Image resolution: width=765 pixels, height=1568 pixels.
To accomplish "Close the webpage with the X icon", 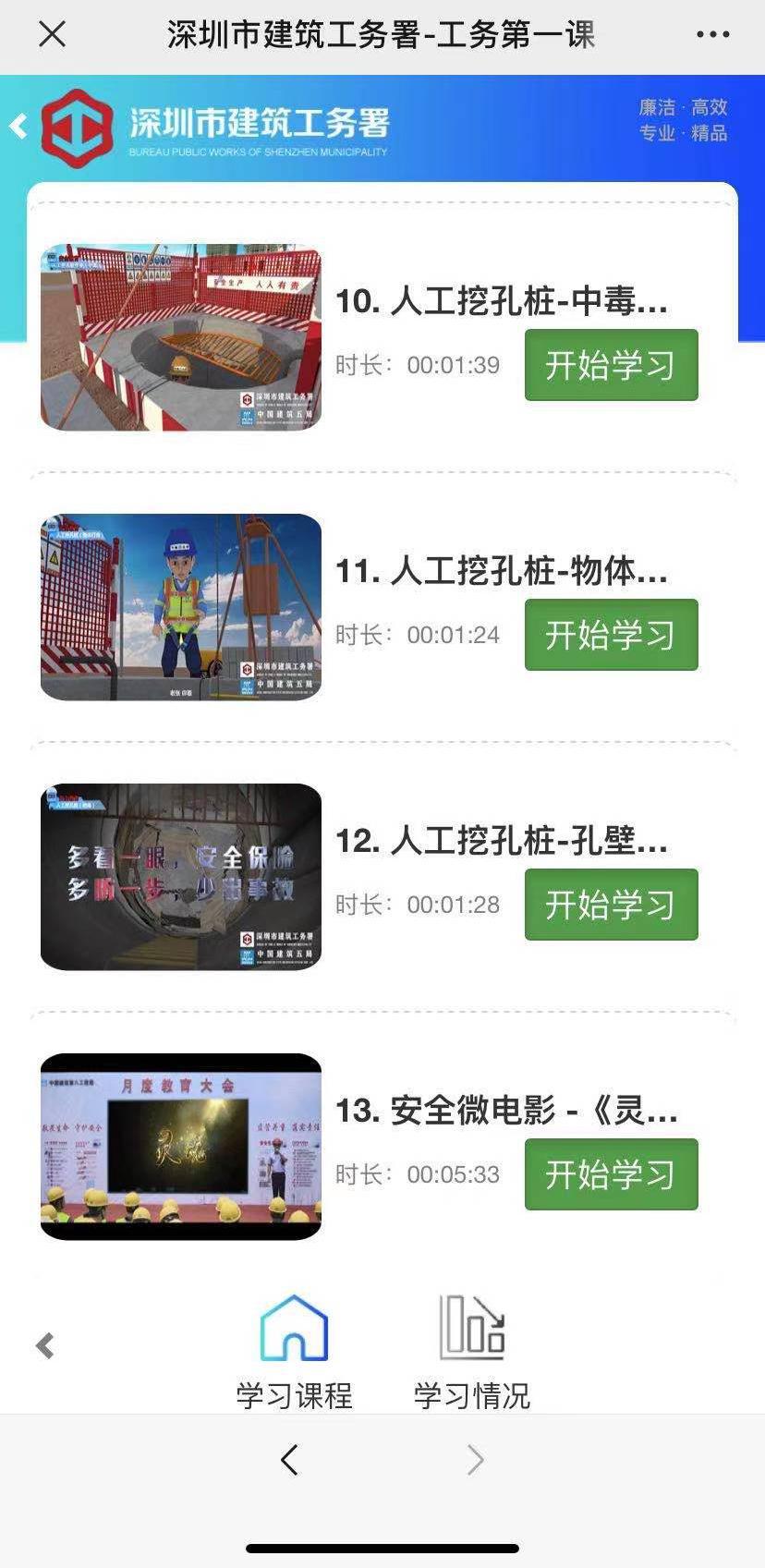I will 53,35.
